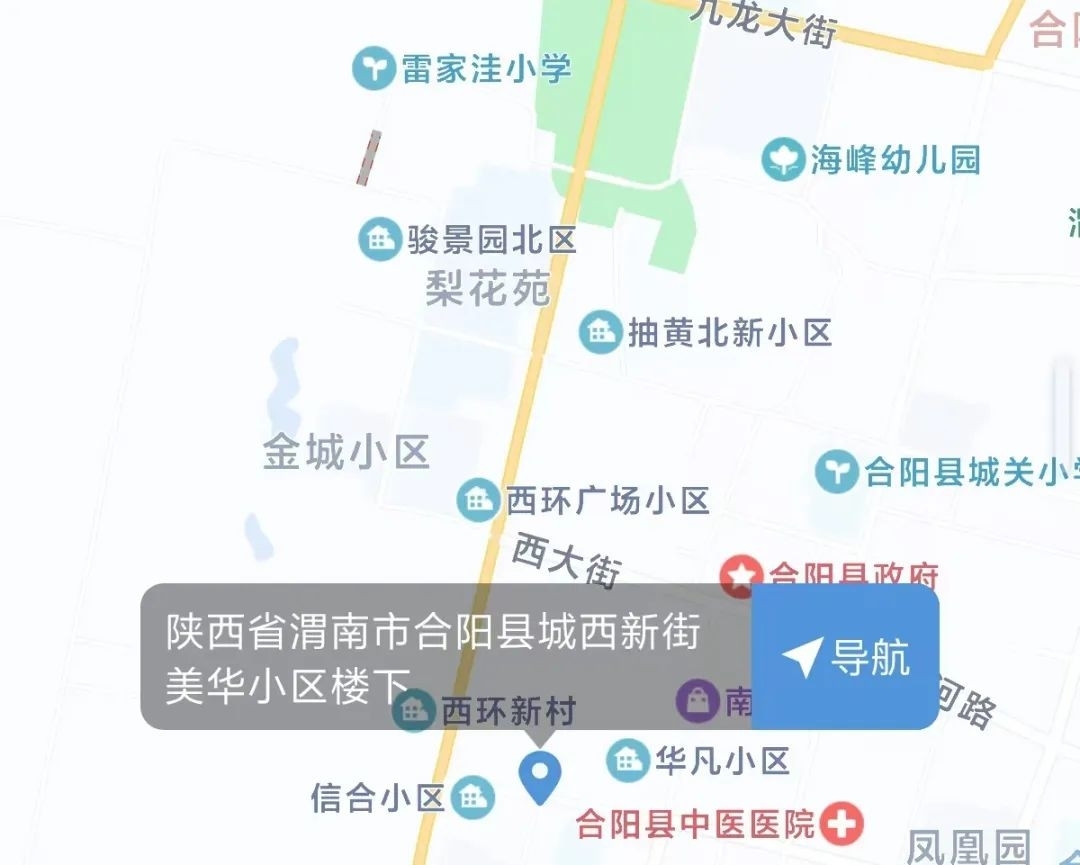Select the 海峰幼儿园 point of interest
The height and width of the screenshot is (865, 1080).
click(783, 160)
